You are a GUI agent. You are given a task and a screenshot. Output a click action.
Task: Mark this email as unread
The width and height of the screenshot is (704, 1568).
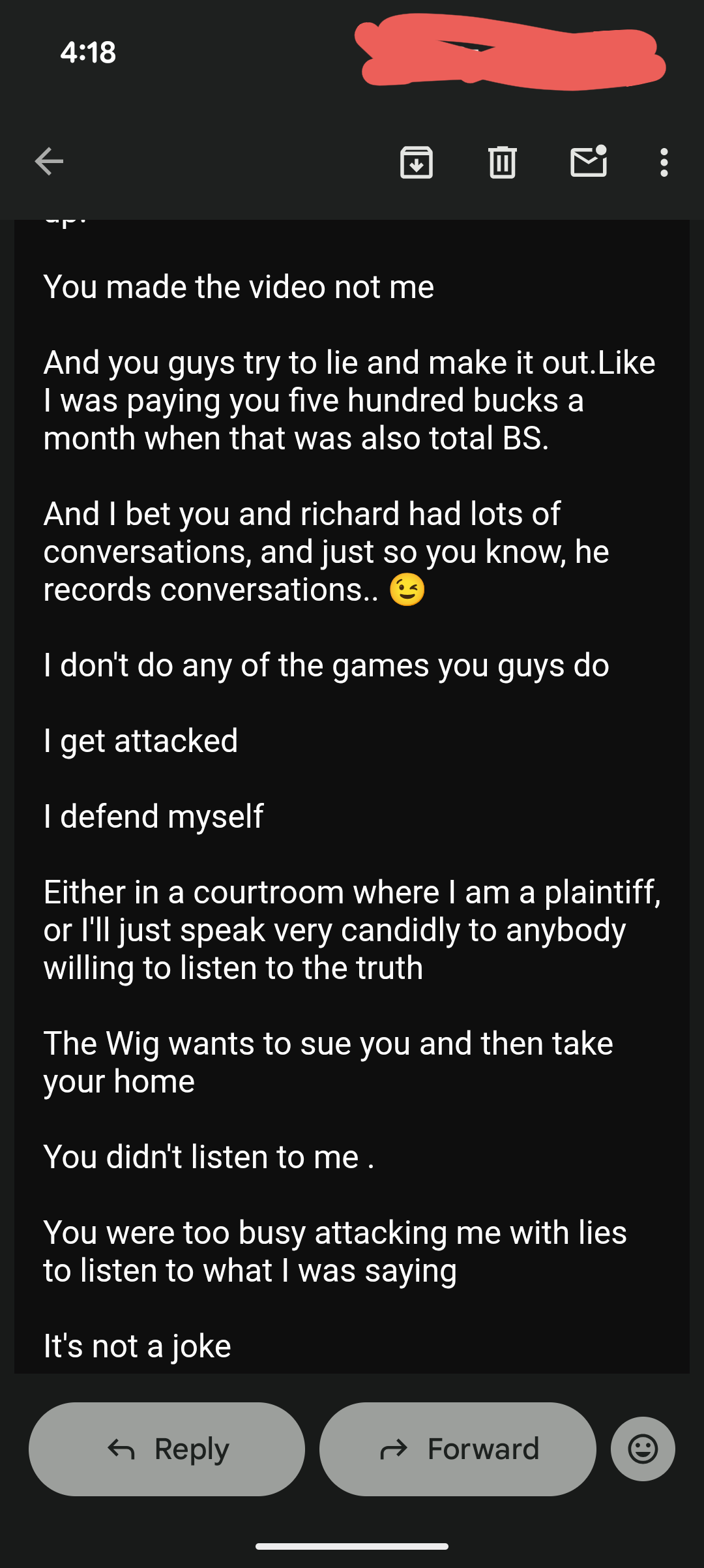pos(589,162)
